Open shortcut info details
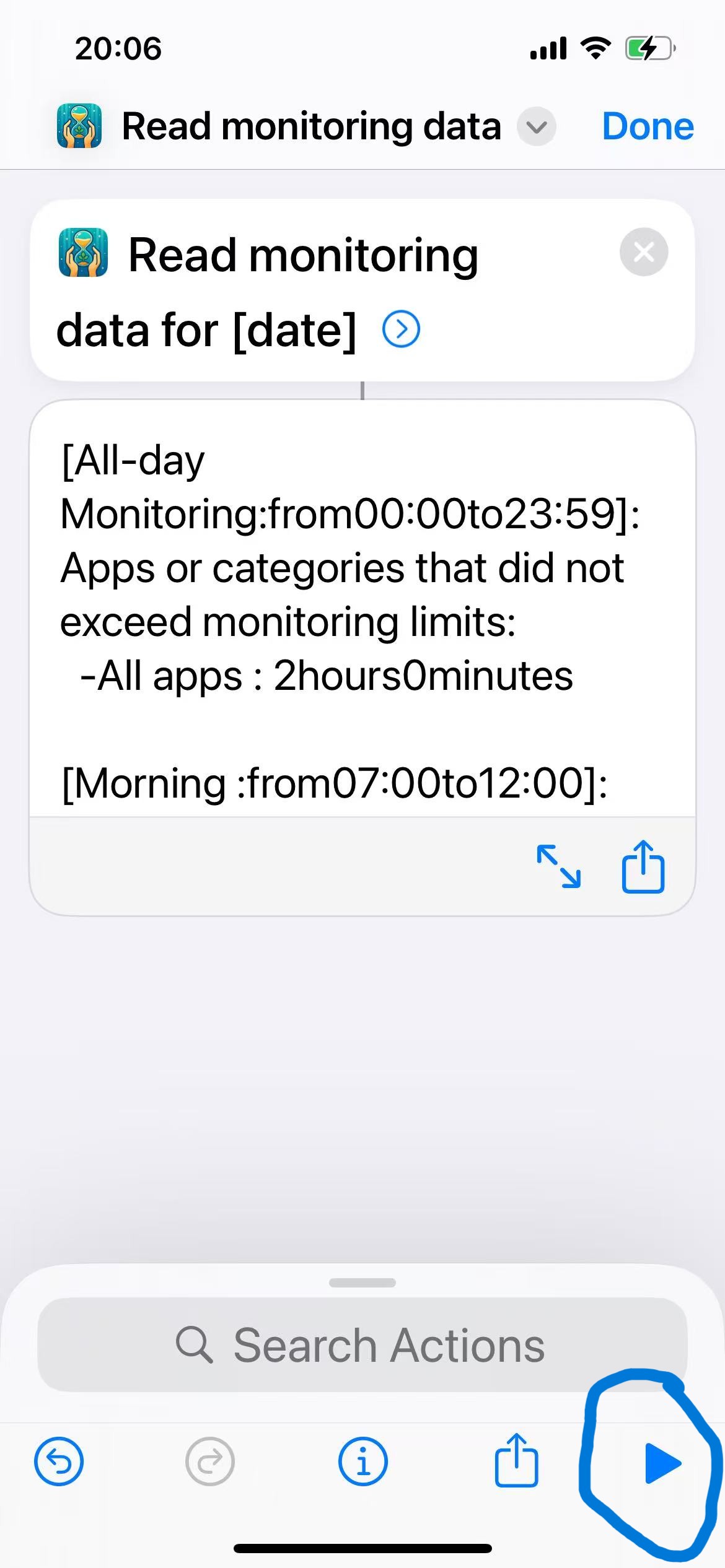This screenshot has height=1568, width=725. click(363, 1462)
